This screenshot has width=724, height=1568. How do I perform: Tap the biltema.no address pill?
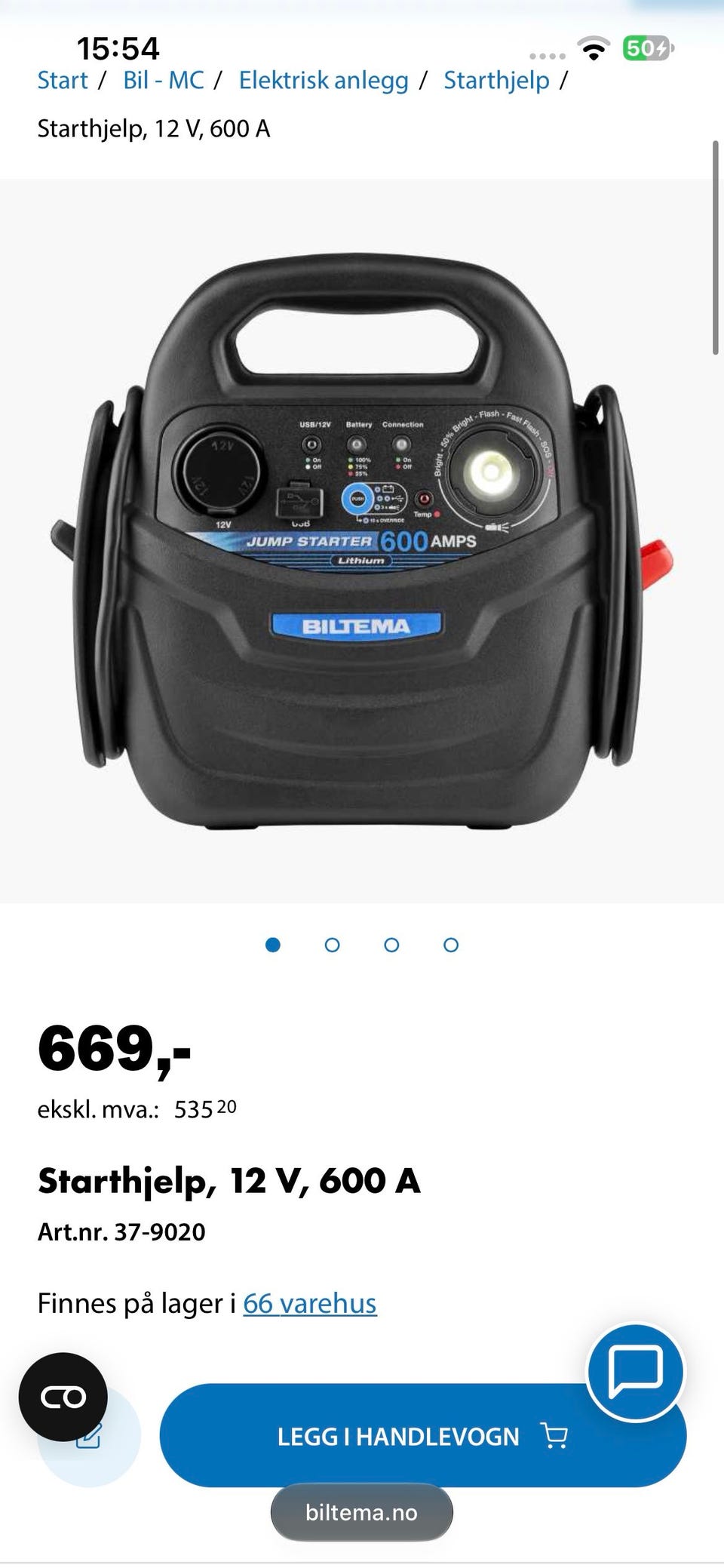pos(362,1513)
